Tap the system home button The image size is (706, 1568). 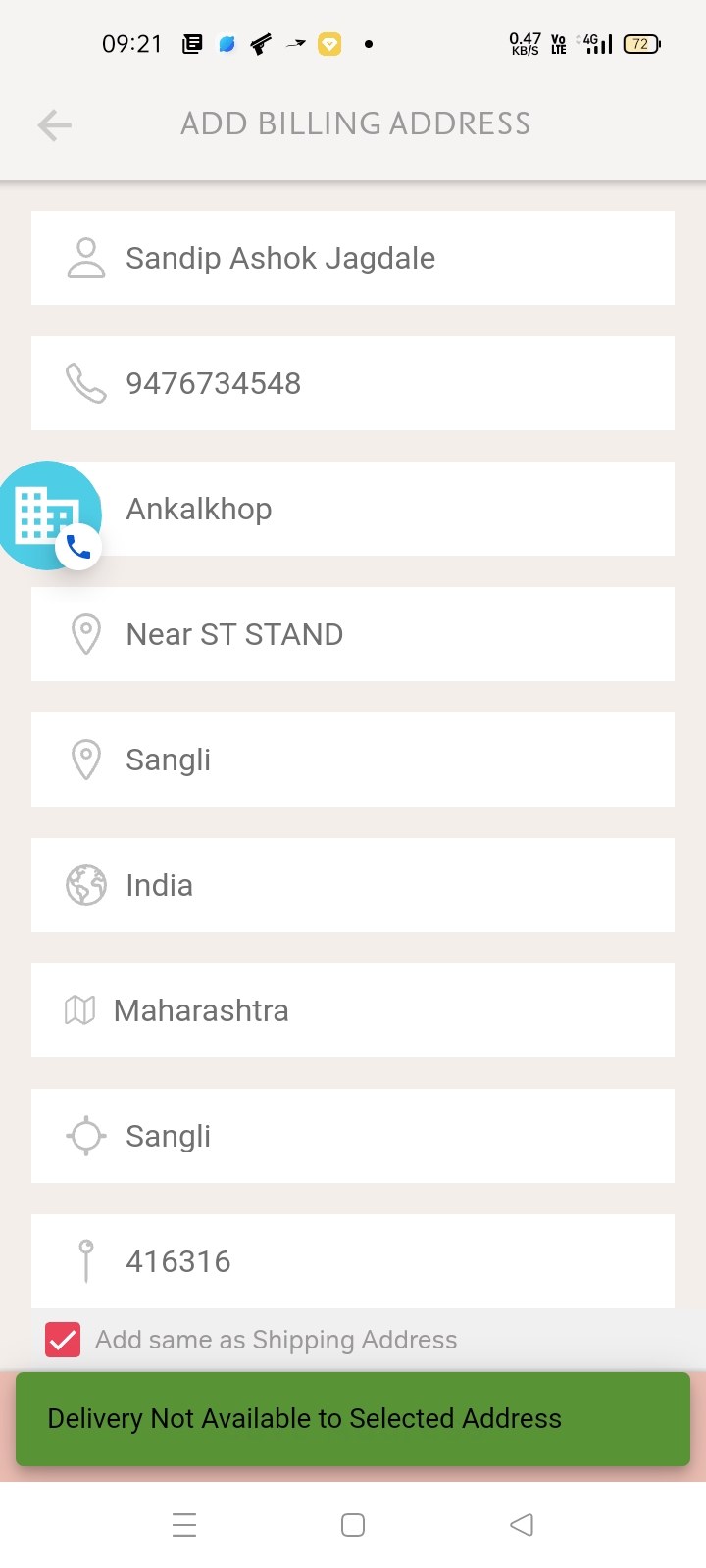click(353, 1525)
